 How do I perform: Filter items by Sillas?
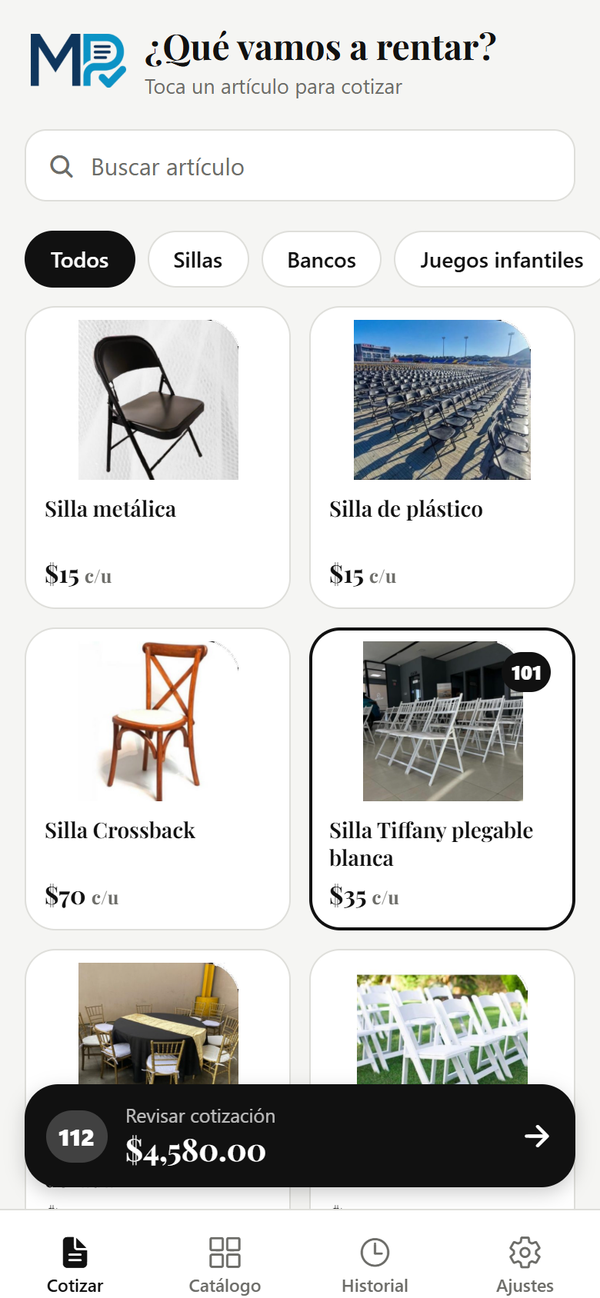pyautogui.click(x=198, y=260)
